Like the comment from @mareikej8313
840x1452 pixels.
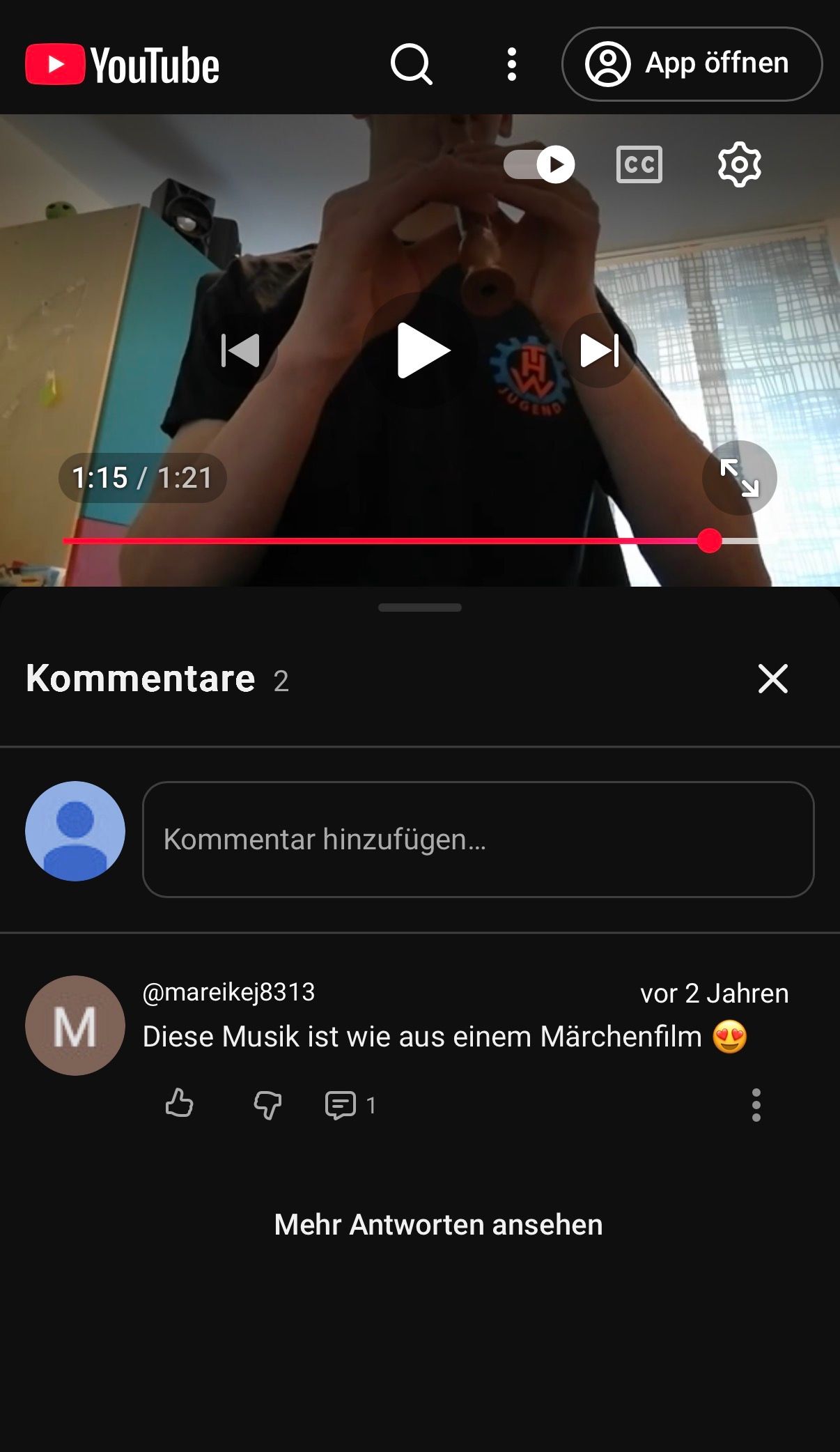click(x=180, y=1104)
